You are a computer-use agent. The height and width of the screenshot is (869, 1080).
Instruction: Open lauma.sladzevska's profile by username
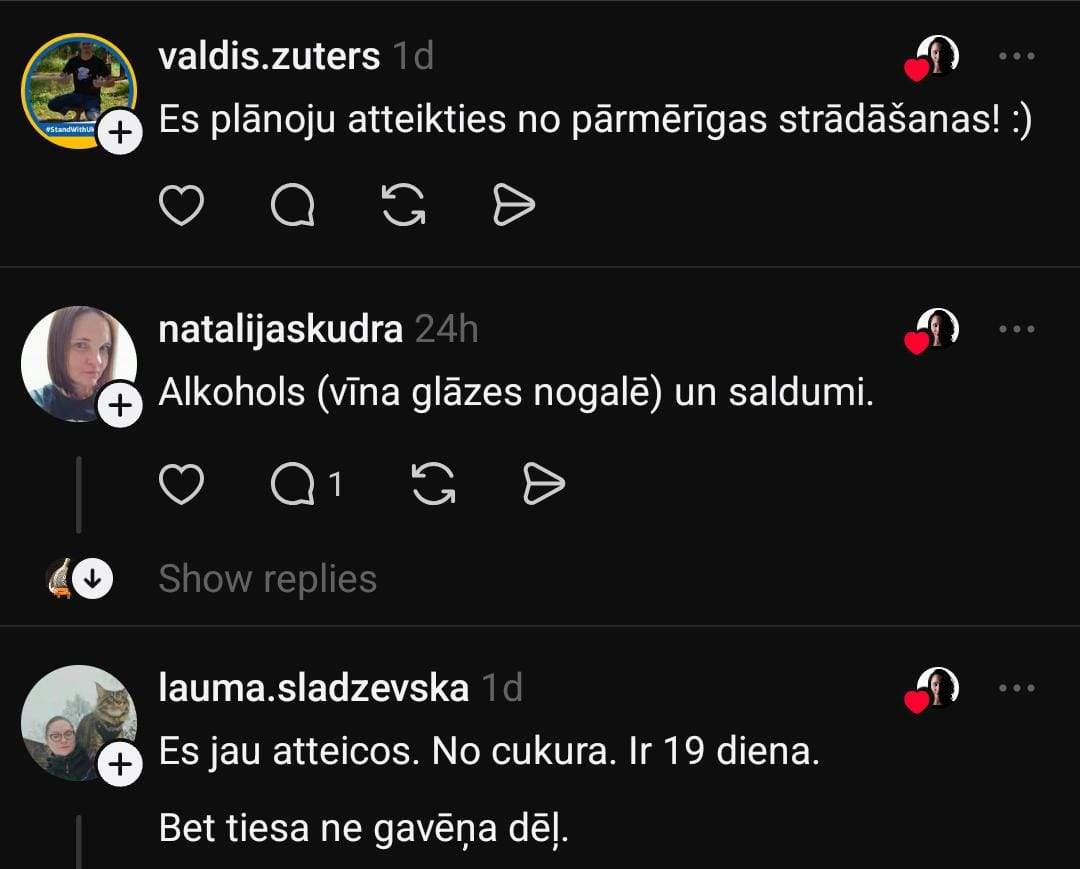(313, 688)
